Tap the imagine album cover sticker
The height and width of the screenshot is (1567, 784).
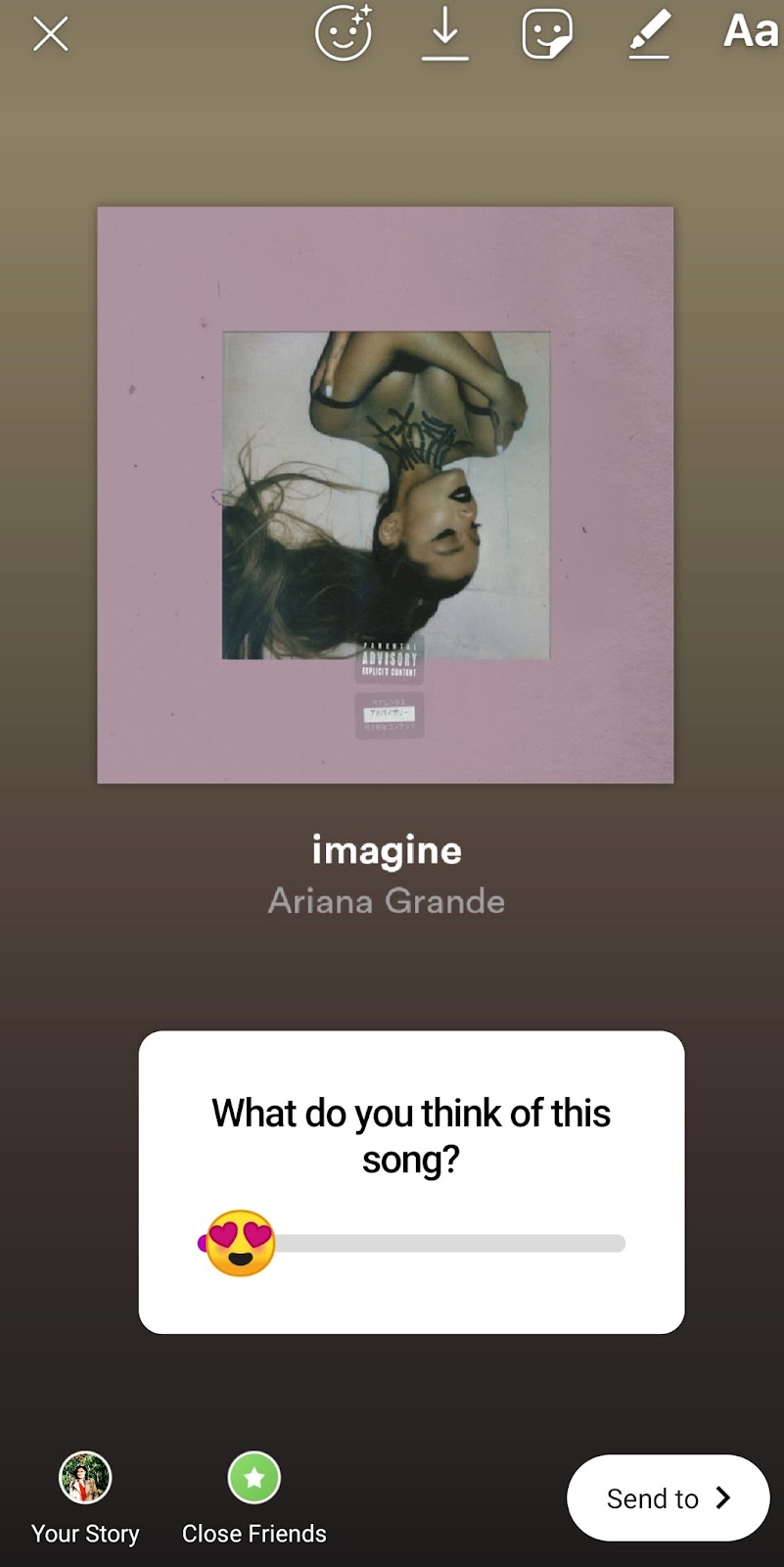click(x=386, y=495)
